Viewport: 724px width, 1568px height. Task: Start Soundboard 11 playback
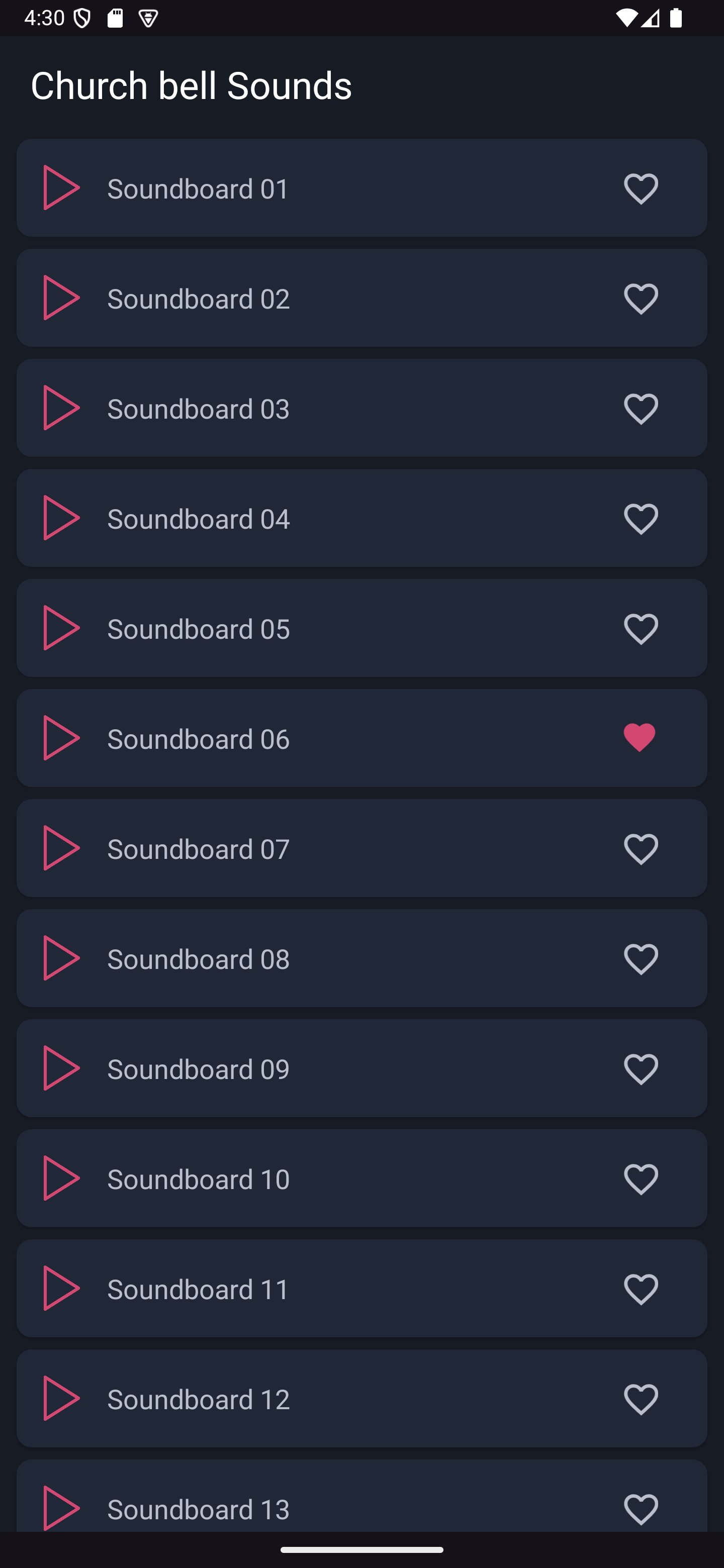coord(61,1289)
